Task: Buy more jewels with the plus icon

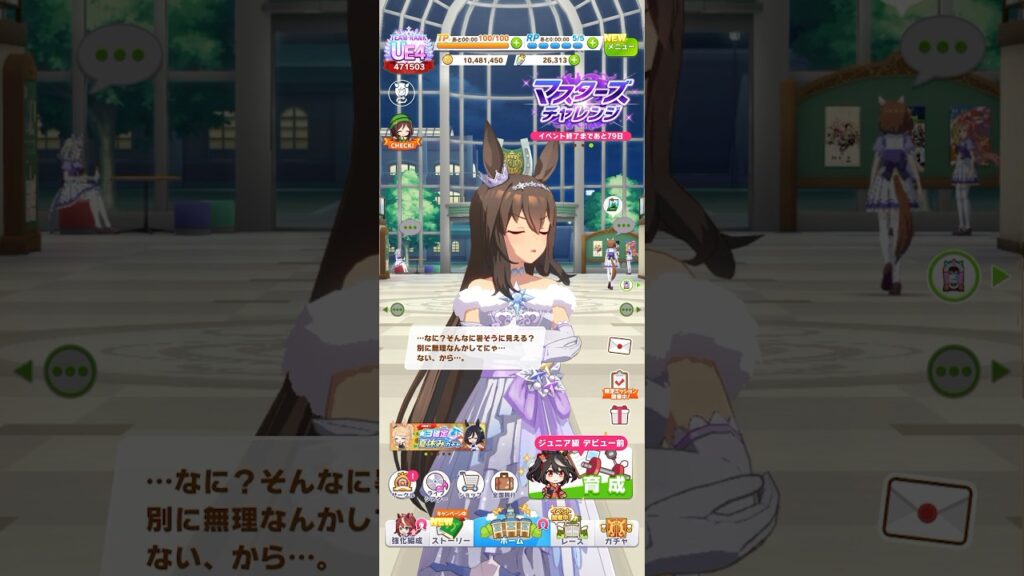Action: [574, 60]
